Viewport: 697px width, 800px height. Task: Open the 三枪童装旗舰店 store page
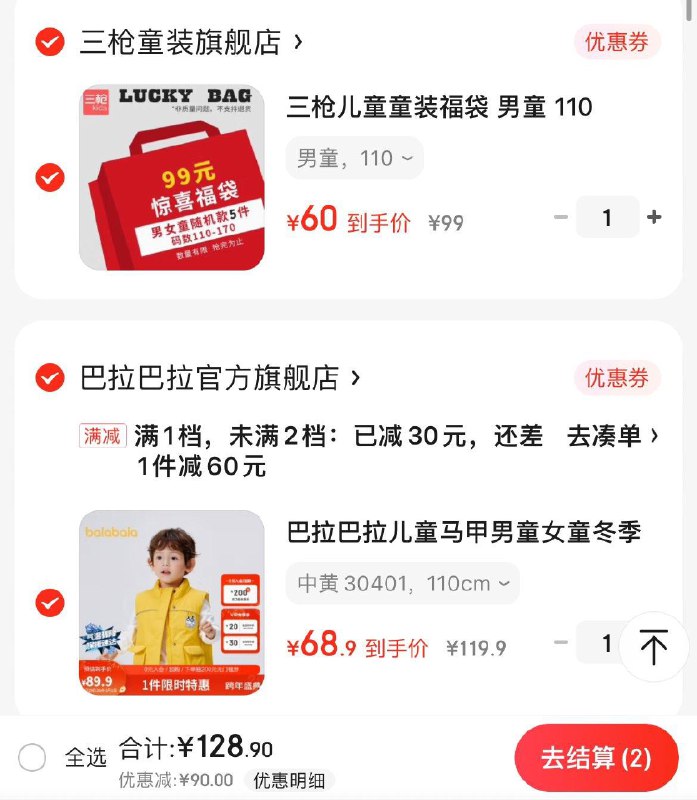pyautogui.click(x=190, y=42)
